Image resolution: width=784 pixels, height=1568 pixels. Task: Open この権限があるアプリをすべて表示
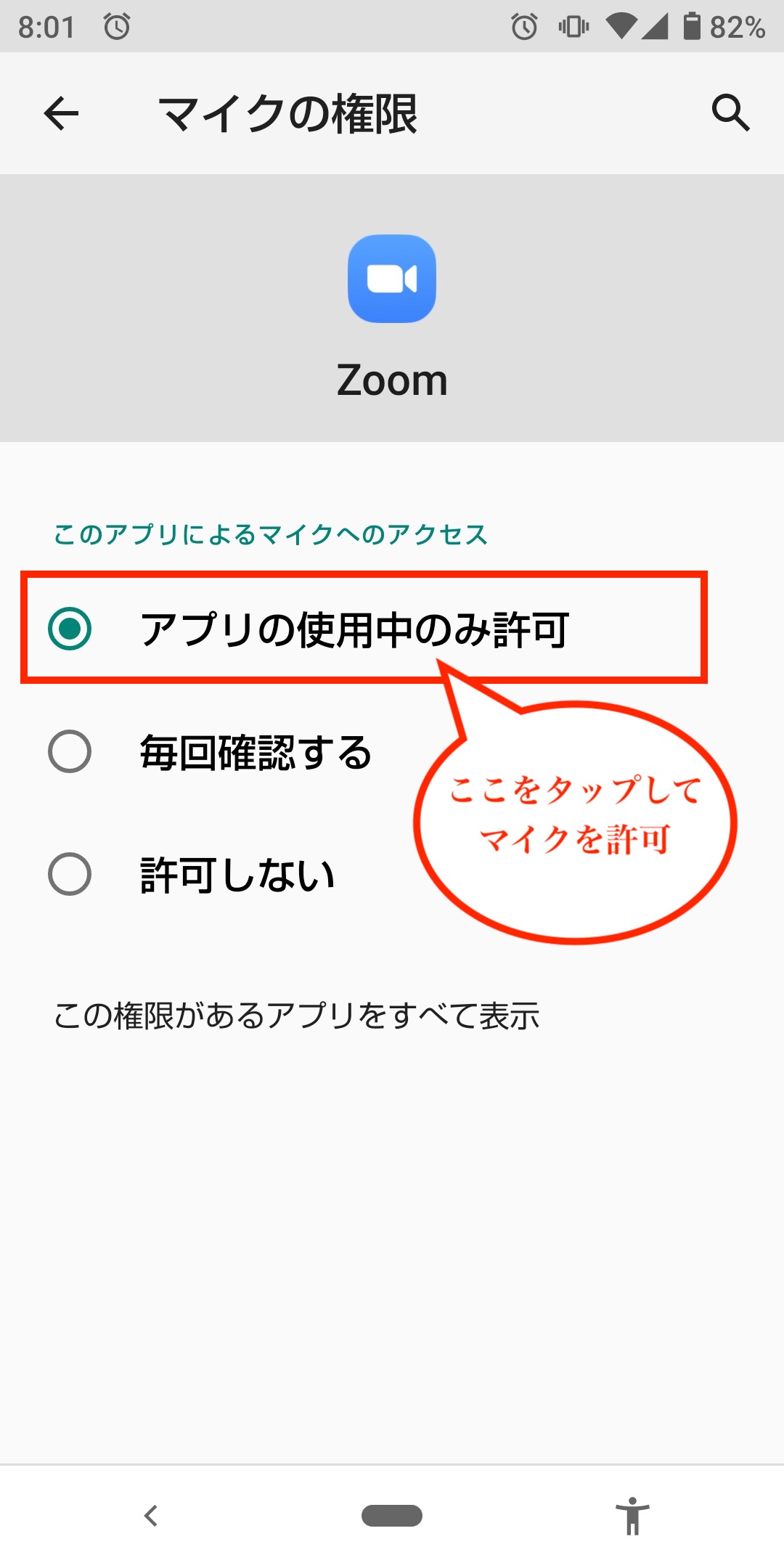click(x=297, y=1015)
